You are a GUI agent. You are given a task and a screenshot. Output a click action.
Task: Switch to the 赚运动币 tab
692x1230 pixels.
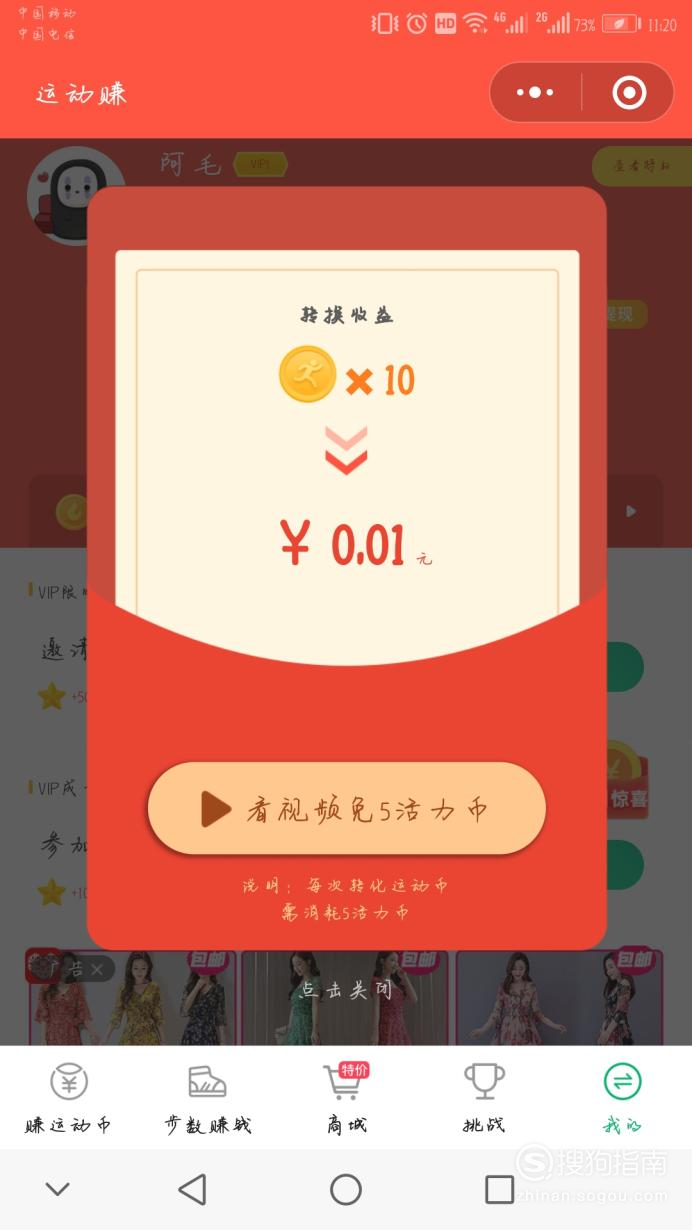69,1098
